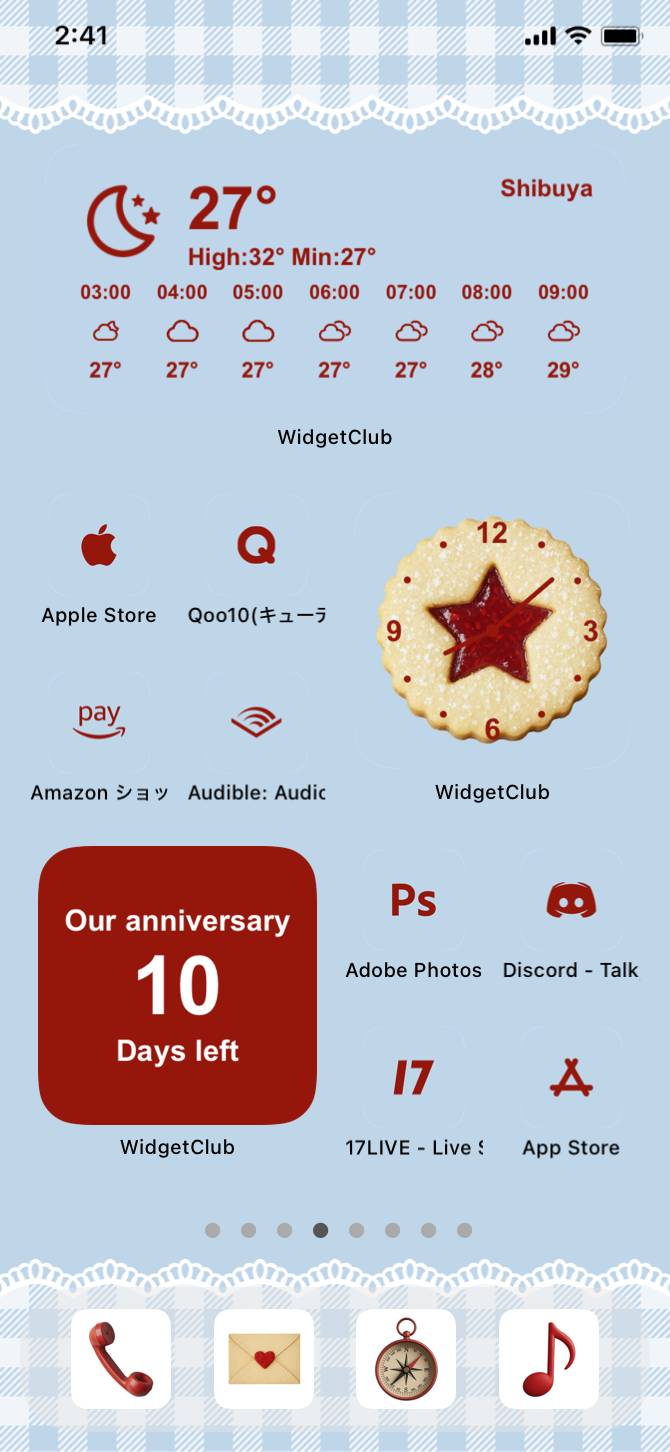Launch Audible audiobooks app

(256, 721)
